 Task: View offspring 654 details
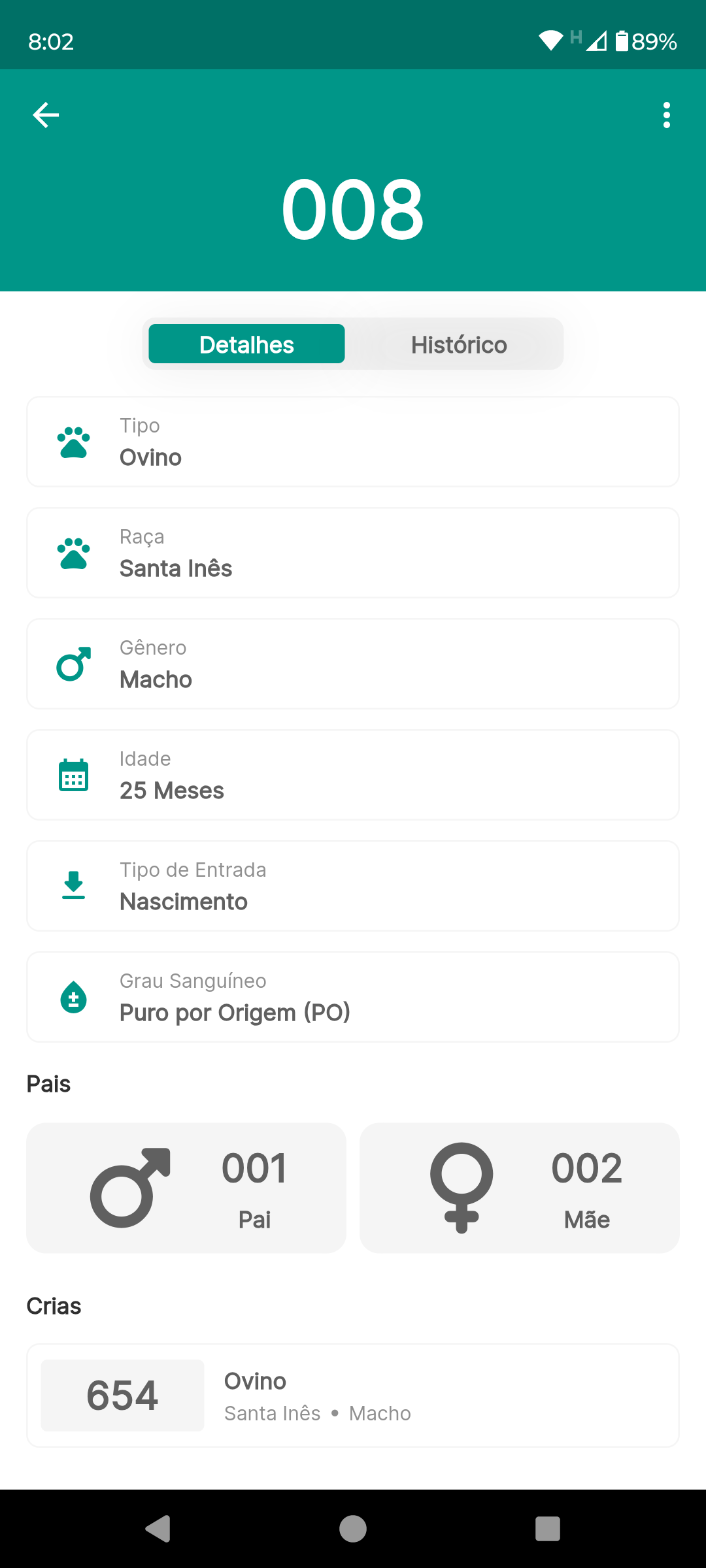point(353,1396)
